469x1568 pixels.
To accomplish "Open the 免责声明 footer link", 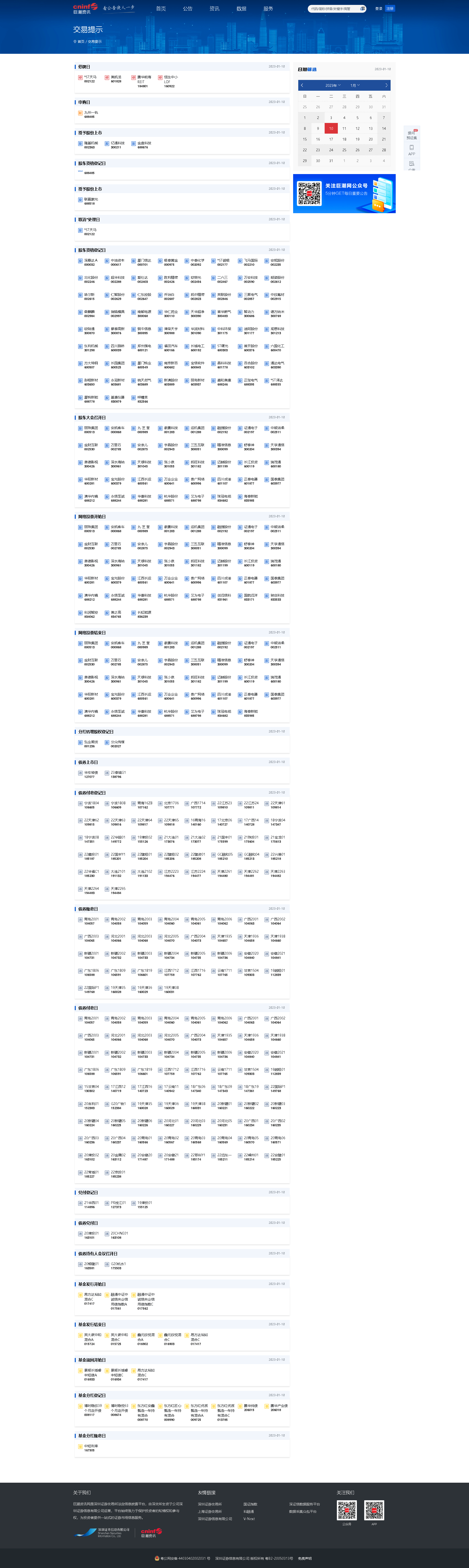I will [305, 1558].
